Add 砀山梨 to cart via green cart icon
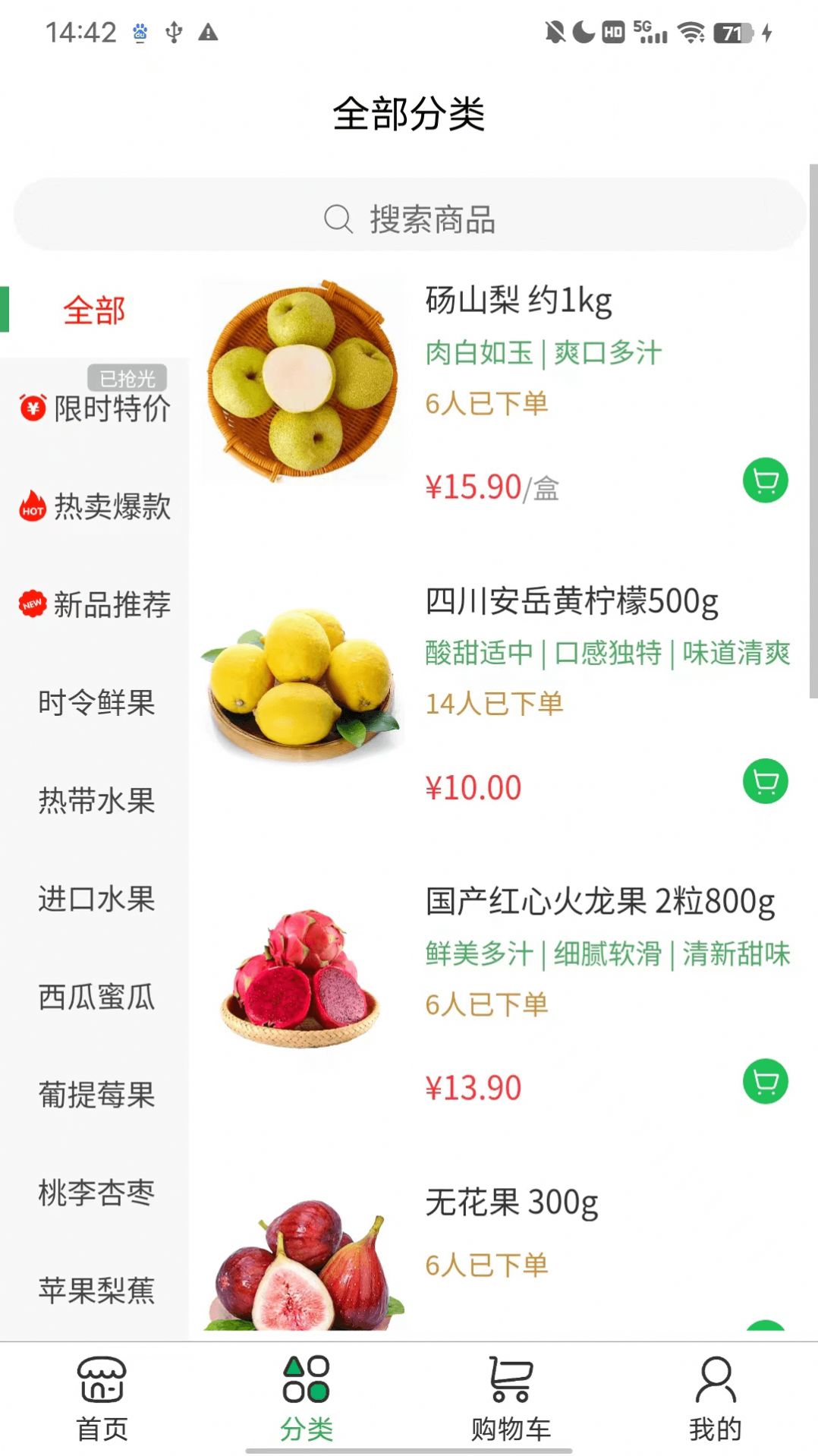Image resolution: width=818 pixels, height=1456 pixels. (x=765, y=481)
